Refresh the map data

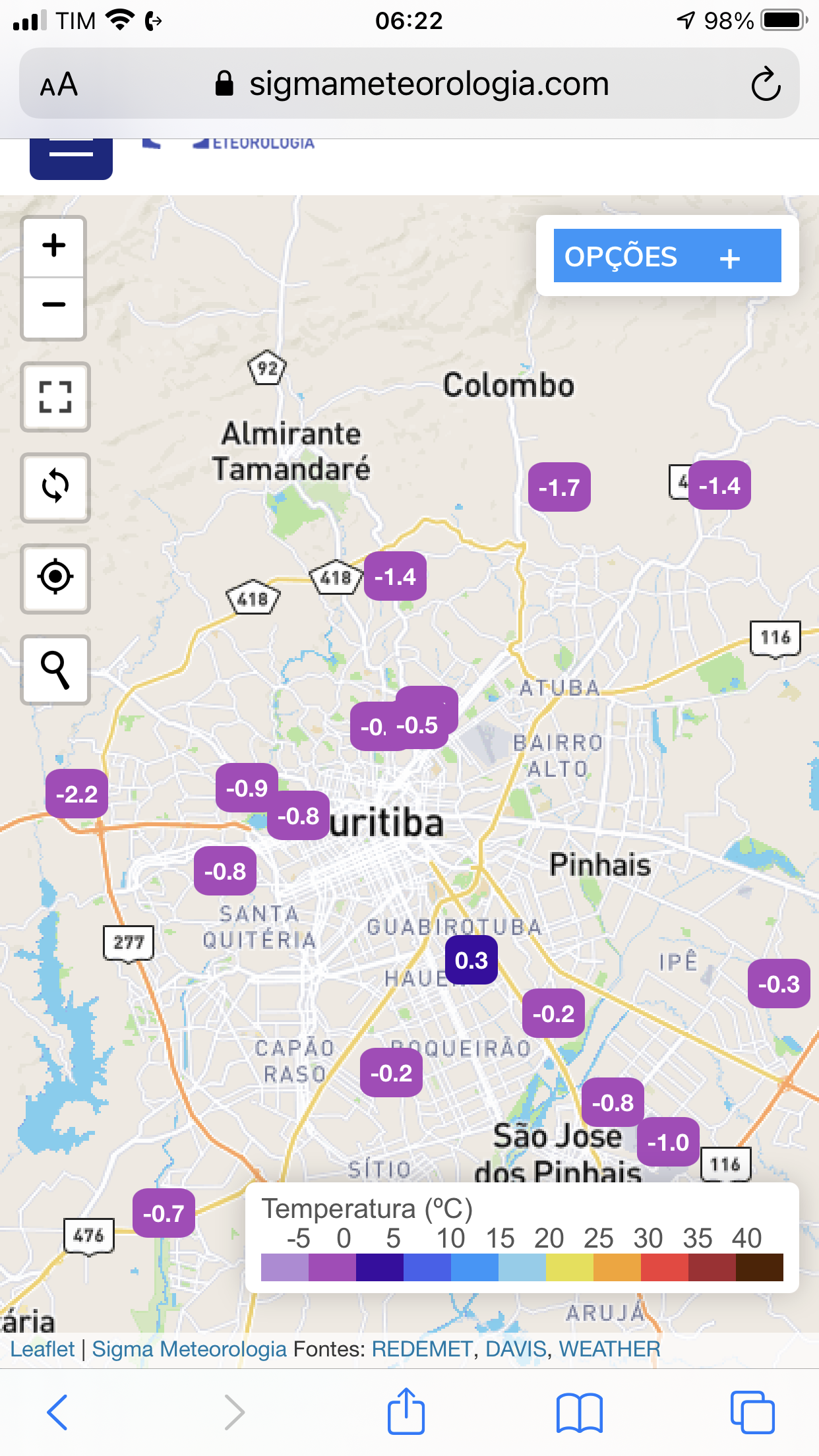(55, 487)
